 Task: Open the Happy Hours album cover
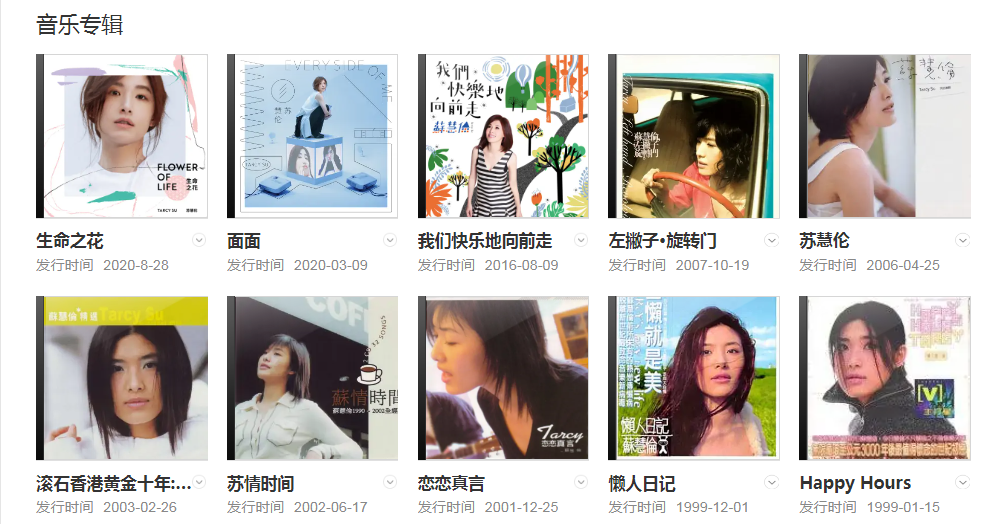(x=885, y=378)
